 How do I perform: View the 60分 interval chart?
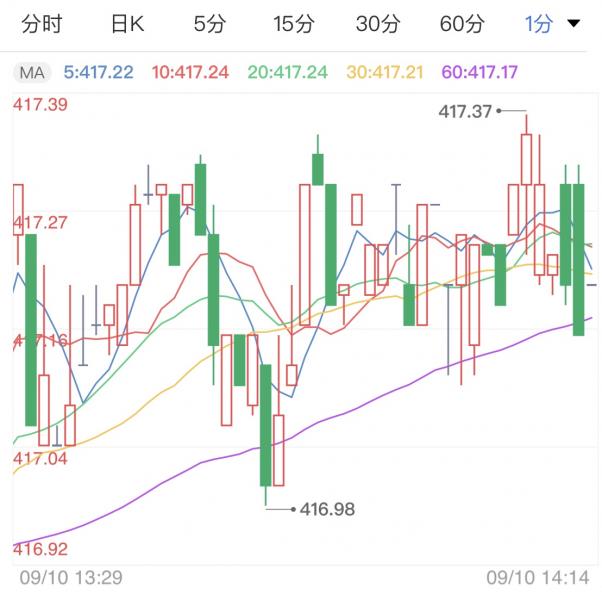tap(461, 25)
